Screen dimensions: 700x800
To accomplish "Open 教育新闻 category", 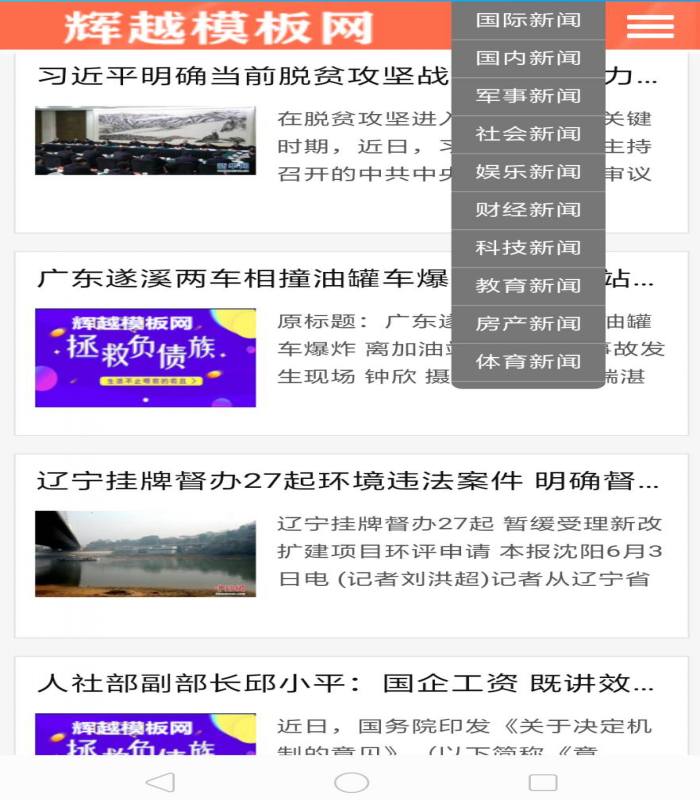I will coord(528,286).
